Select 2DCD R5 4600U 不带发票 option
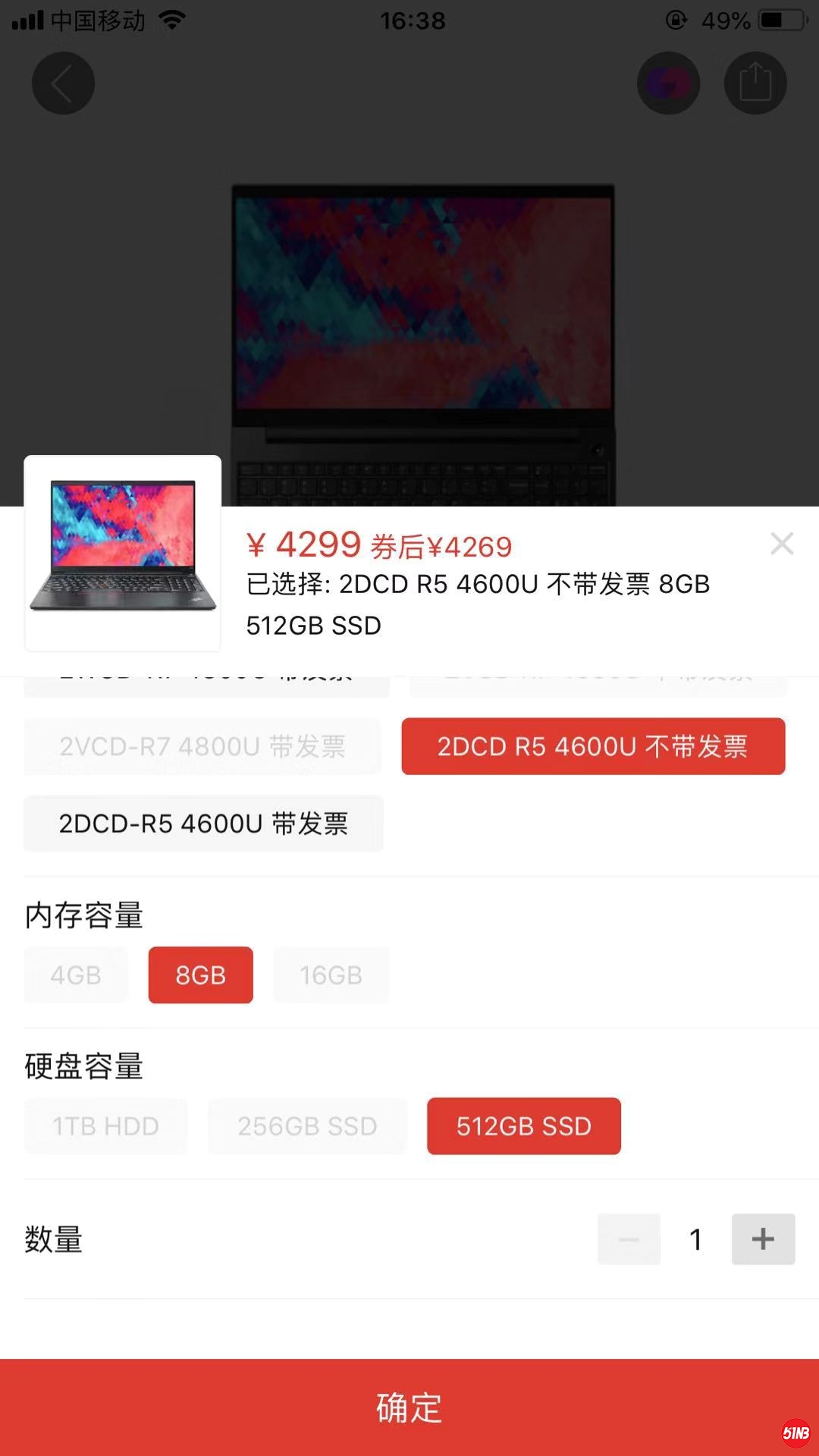This screenshot has height=1456, width=819. pyautogui.click(x=593, y=747)
